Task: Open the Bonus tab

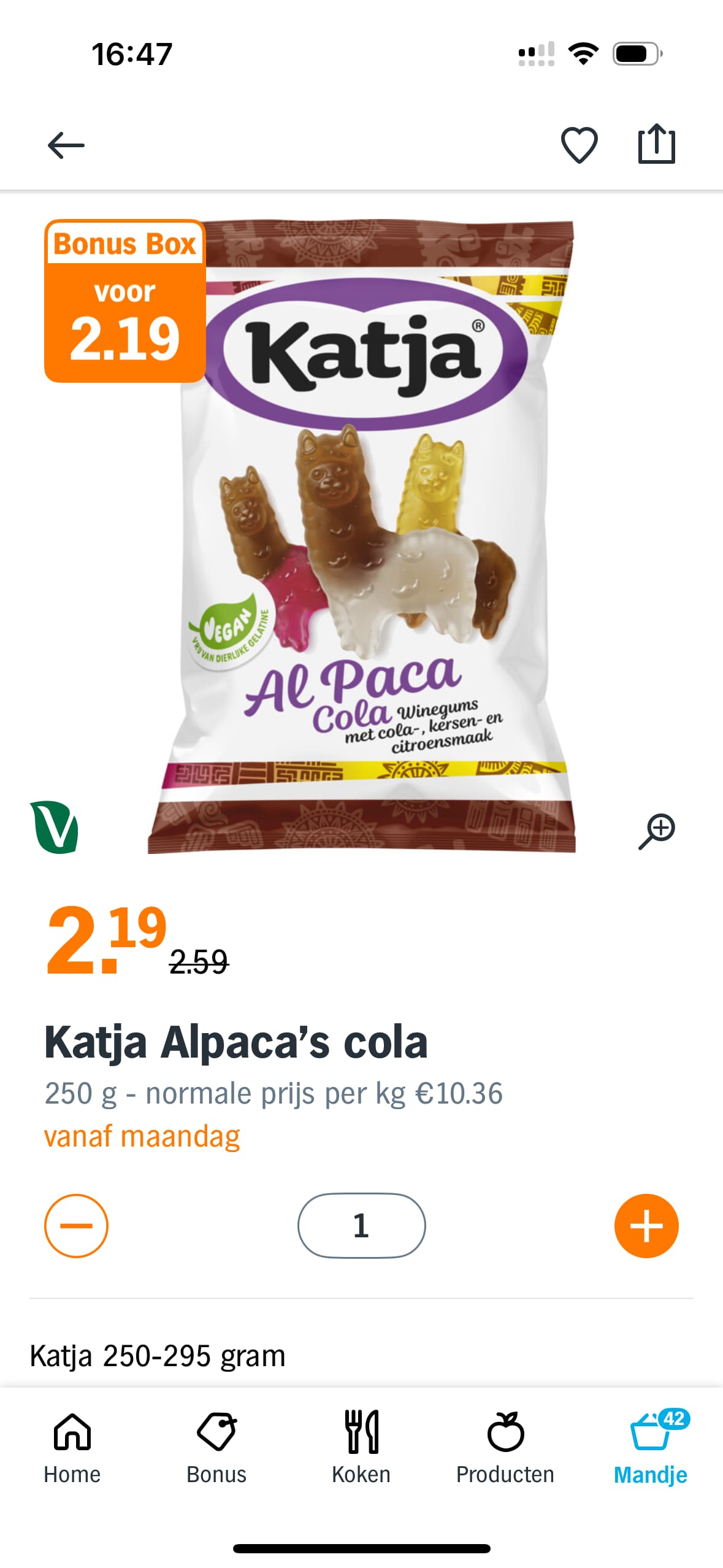Action: [x=216, y=1448]
